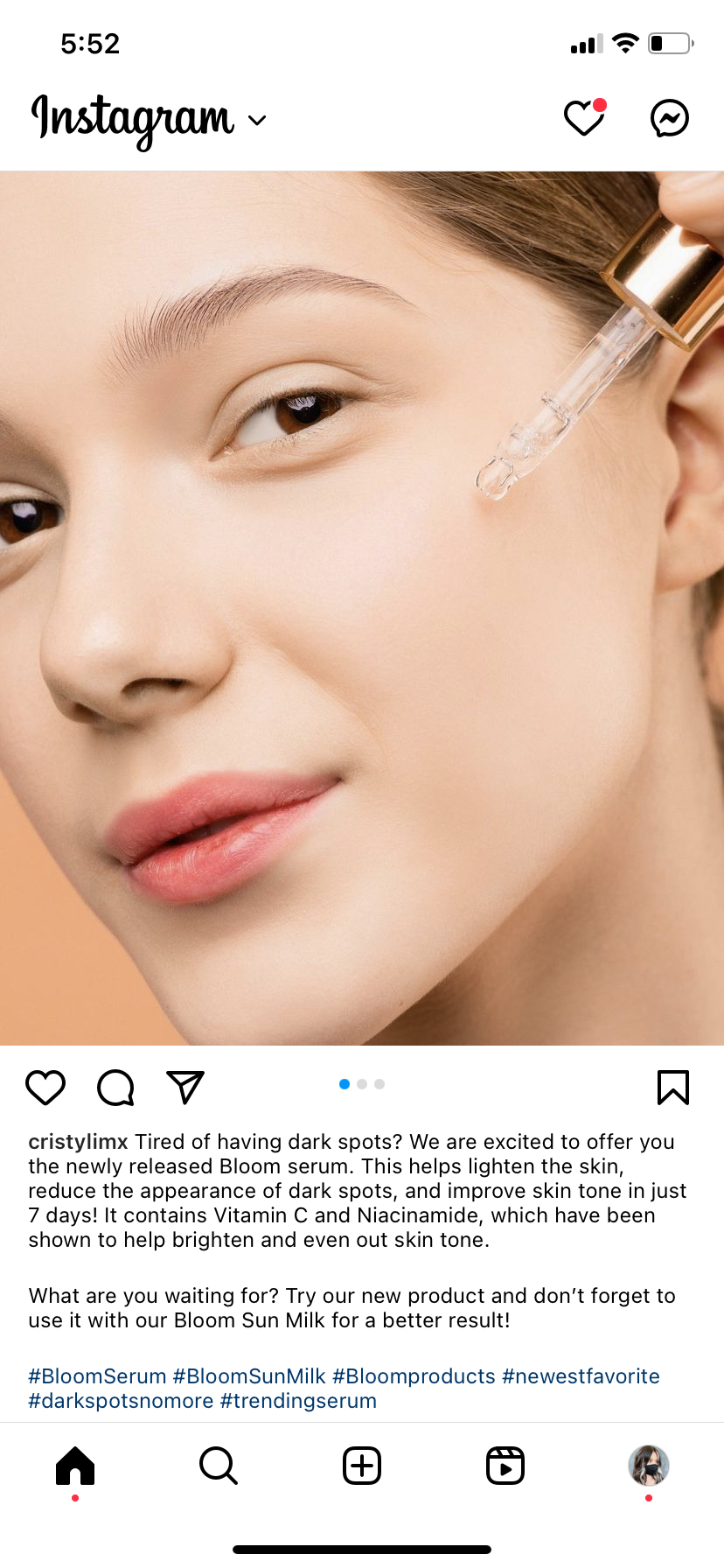Open cristylimx's profile from caption username

[x=78, y=1141]
